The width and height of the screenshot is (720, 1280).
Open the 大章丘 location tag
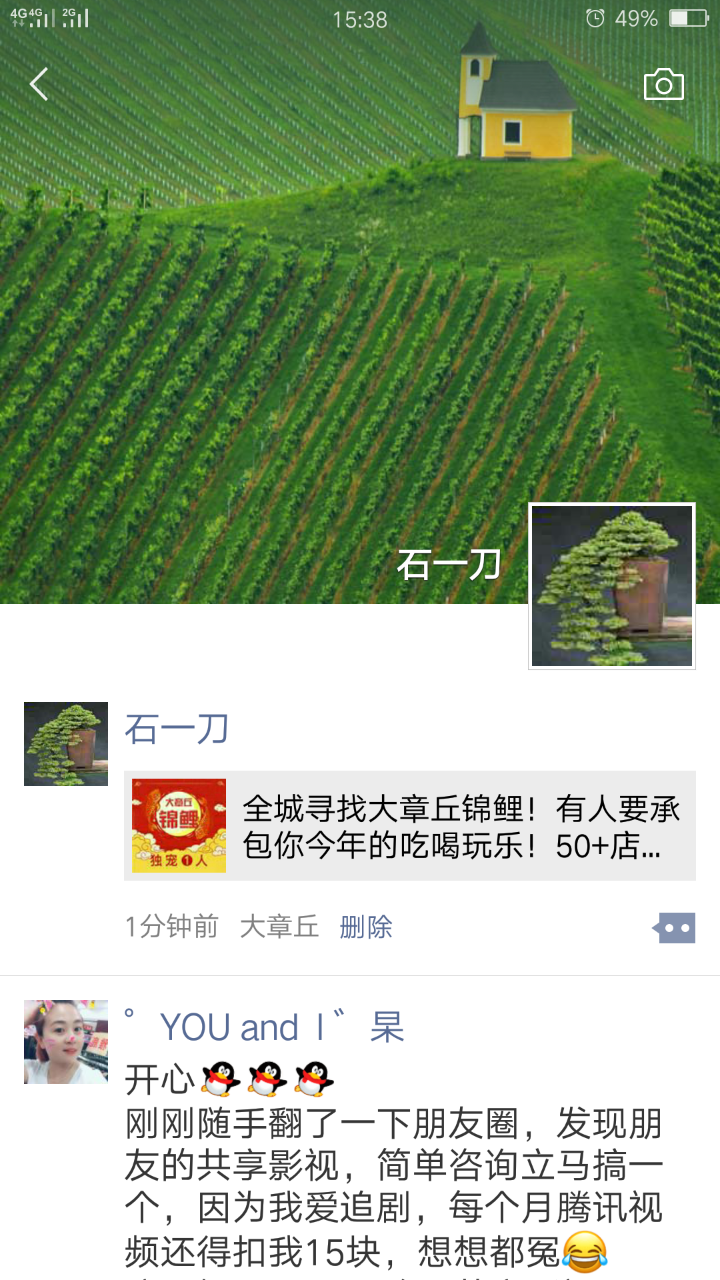[279, 927]
